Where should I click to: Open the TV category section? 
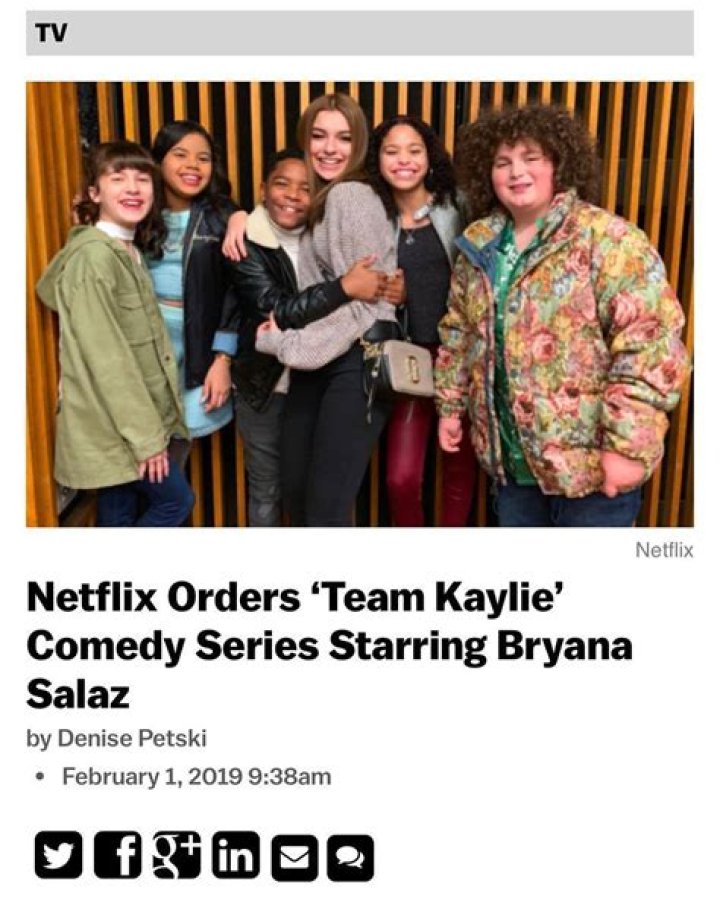[x=51, y=33]
